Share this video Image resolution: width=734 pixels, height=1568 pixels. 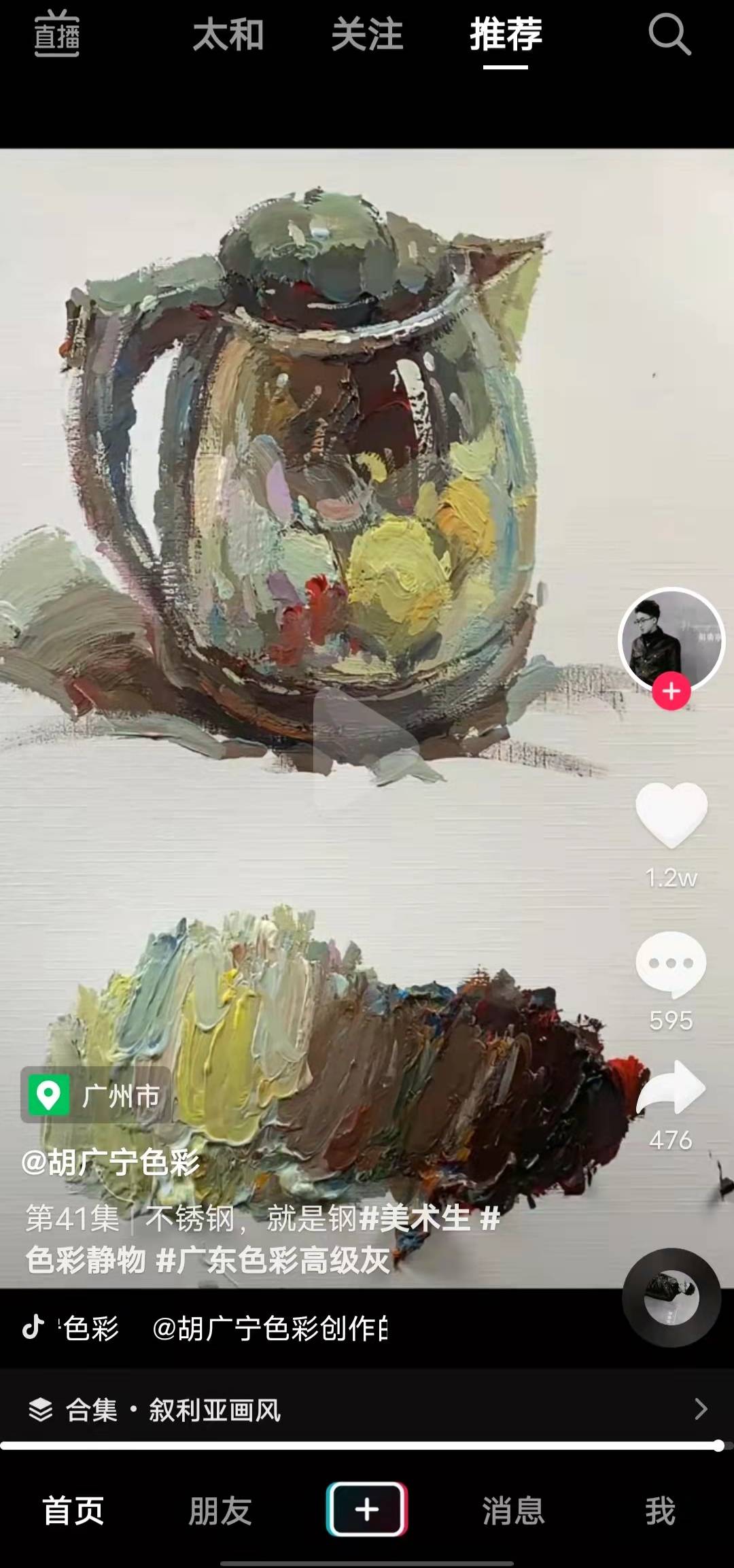pos(671,1089)
